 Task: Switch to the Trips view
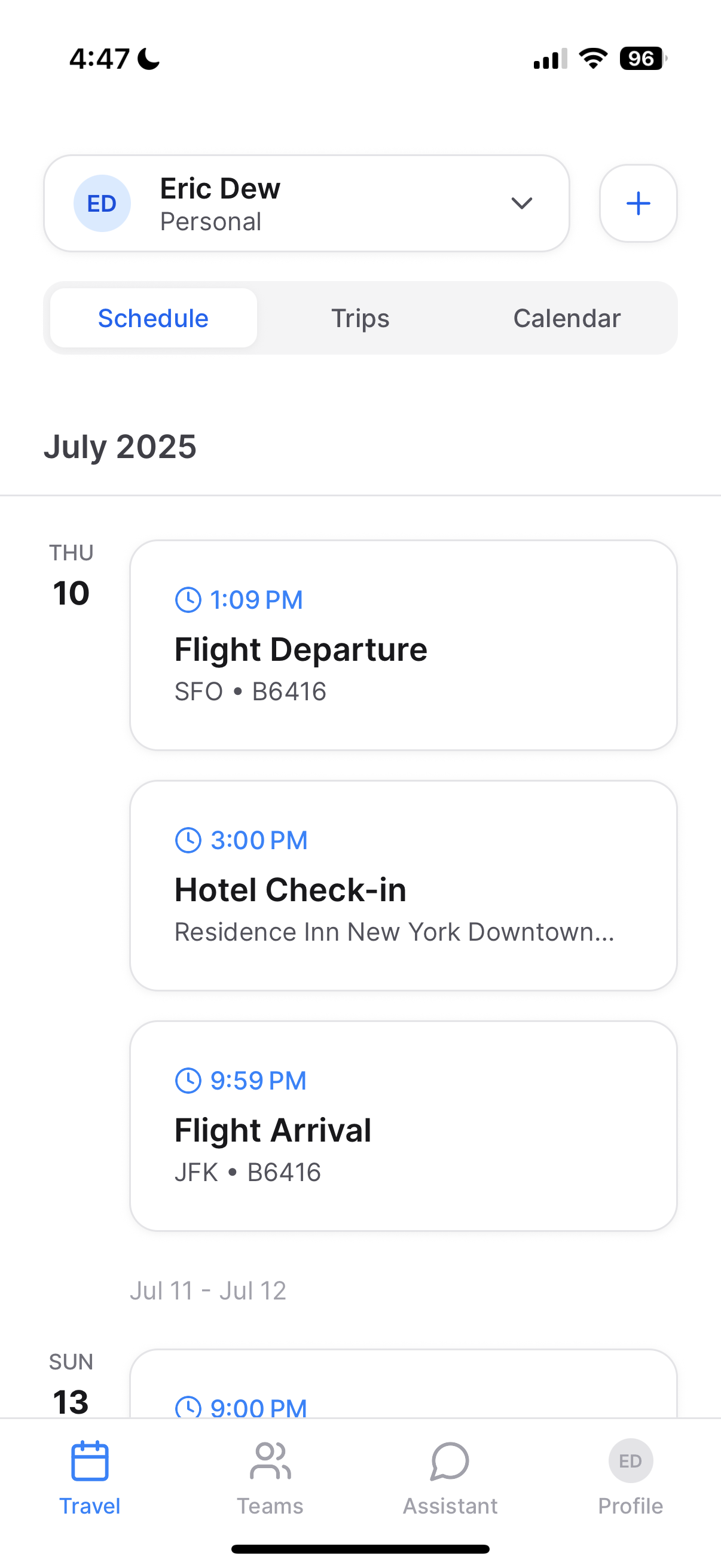tap(360, 318)
